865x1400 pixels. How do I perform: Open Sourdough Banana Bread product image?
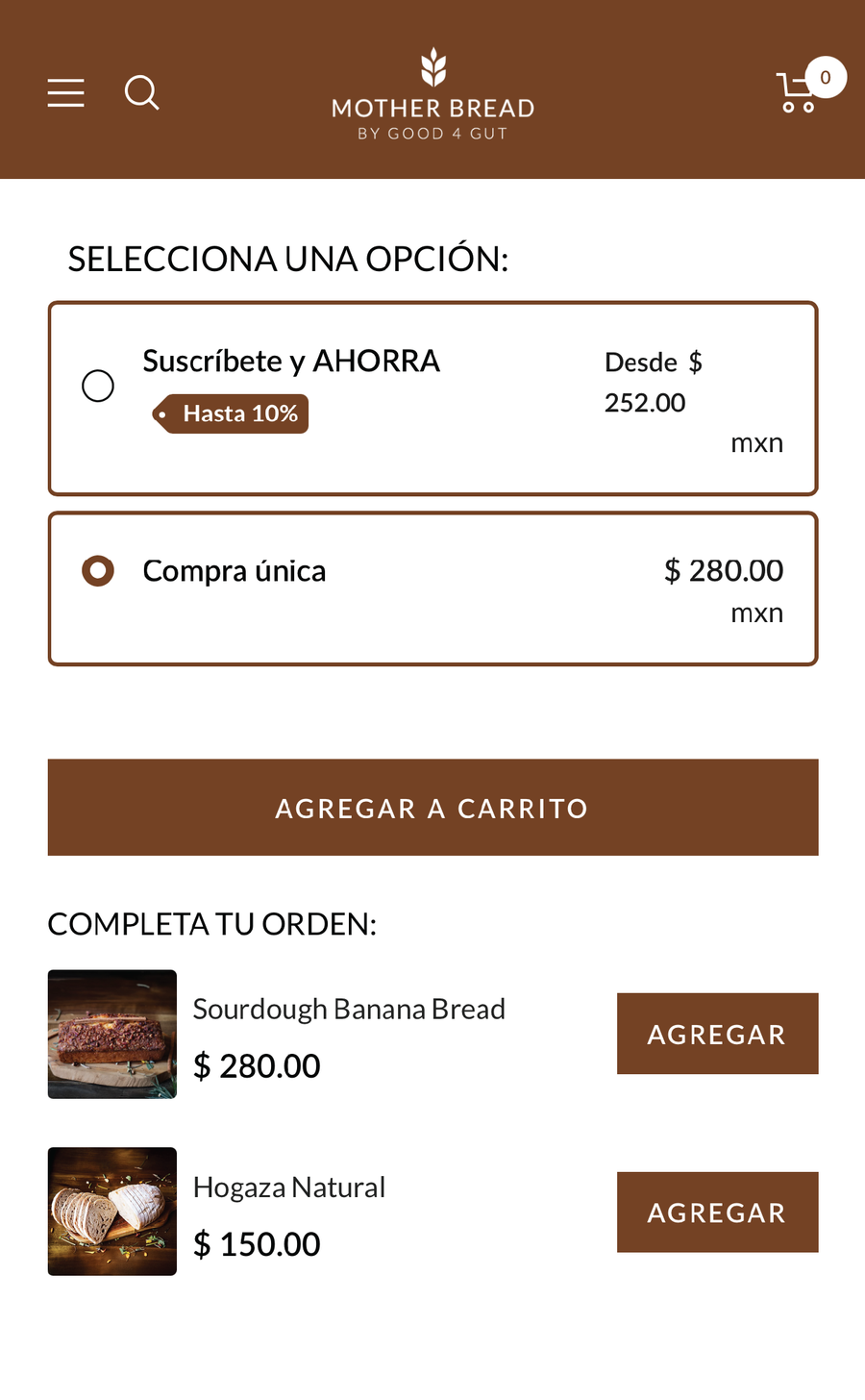[x=112, y=1034]
